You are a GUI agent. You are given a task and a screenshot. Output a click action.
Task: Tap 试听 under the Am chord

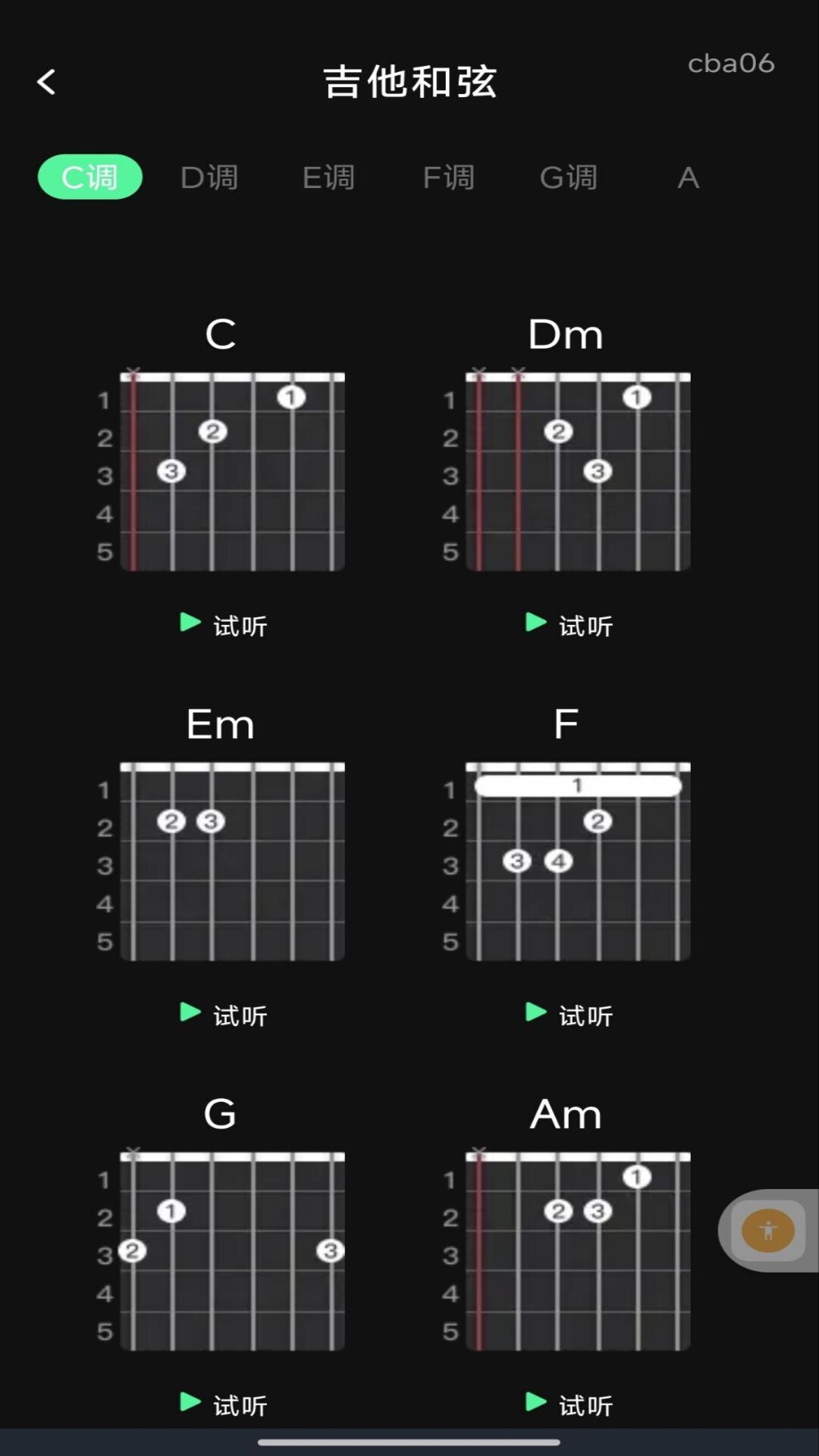(x=569, y=1404)
